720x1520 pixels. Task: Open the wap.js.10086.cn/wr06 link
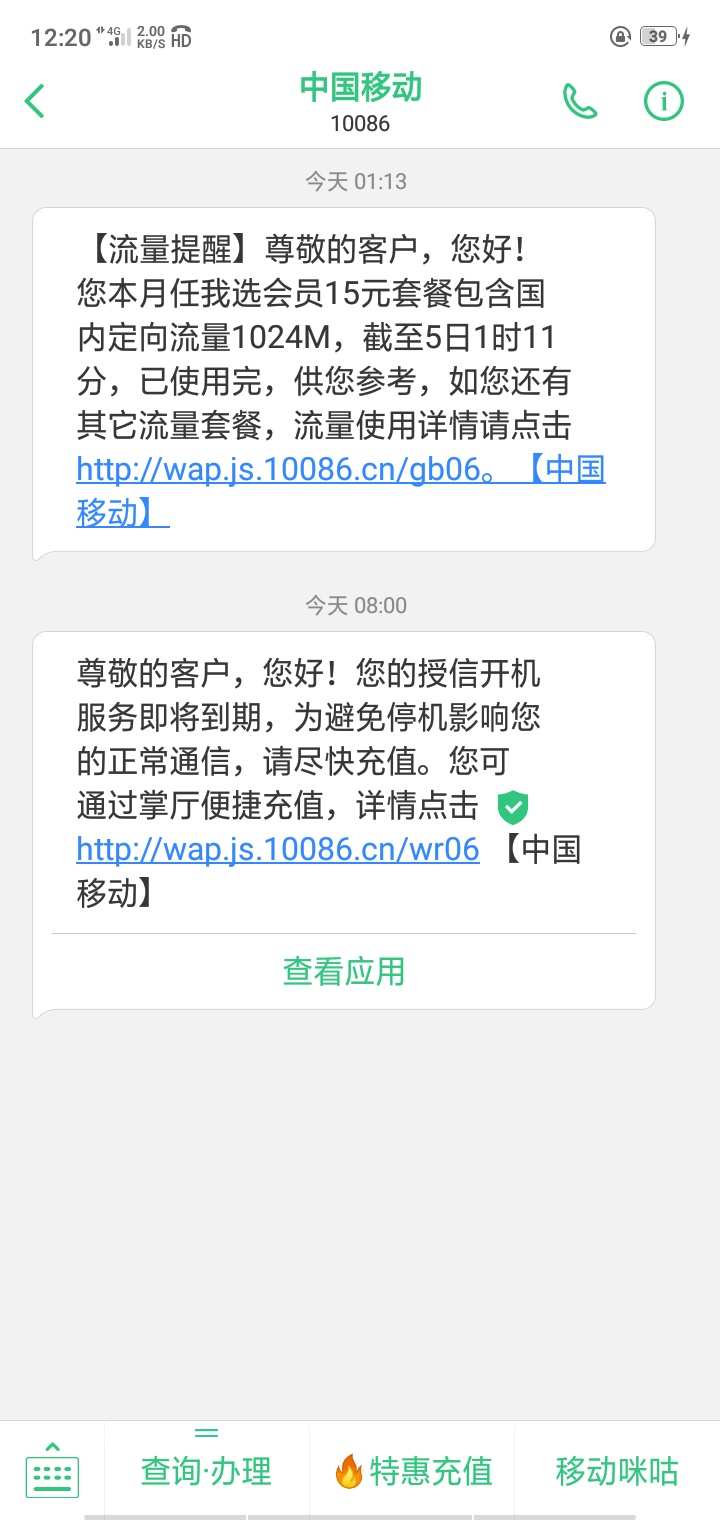pyautogui.click(x=278, y=849)
